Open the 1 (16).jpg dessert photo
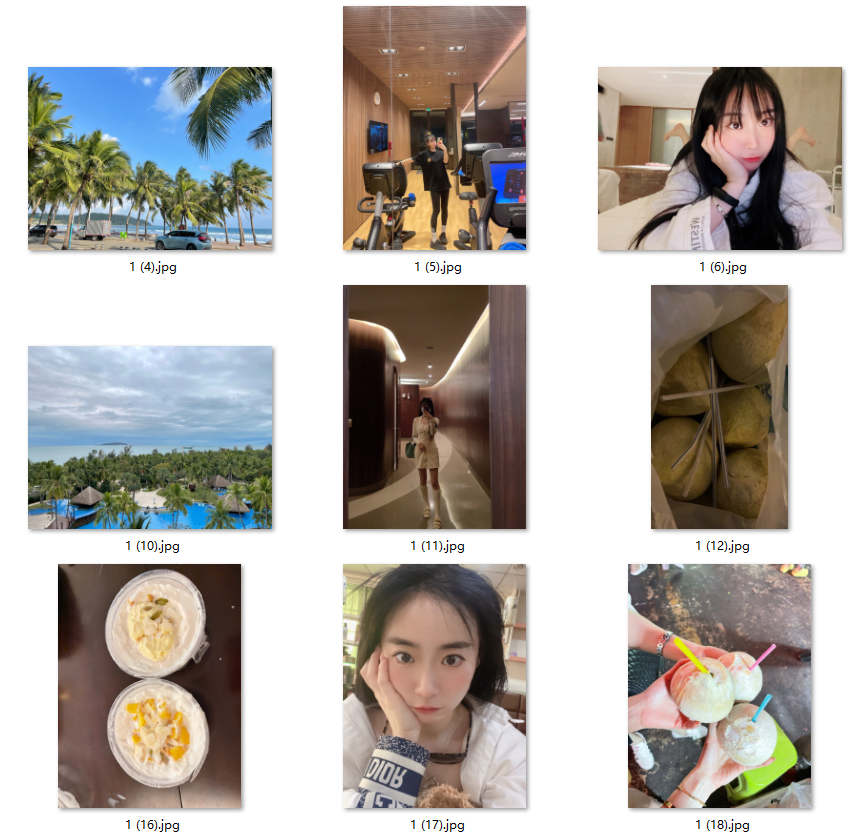The width and height of the screenshot is (860, 834). click(x=150, y=686)
